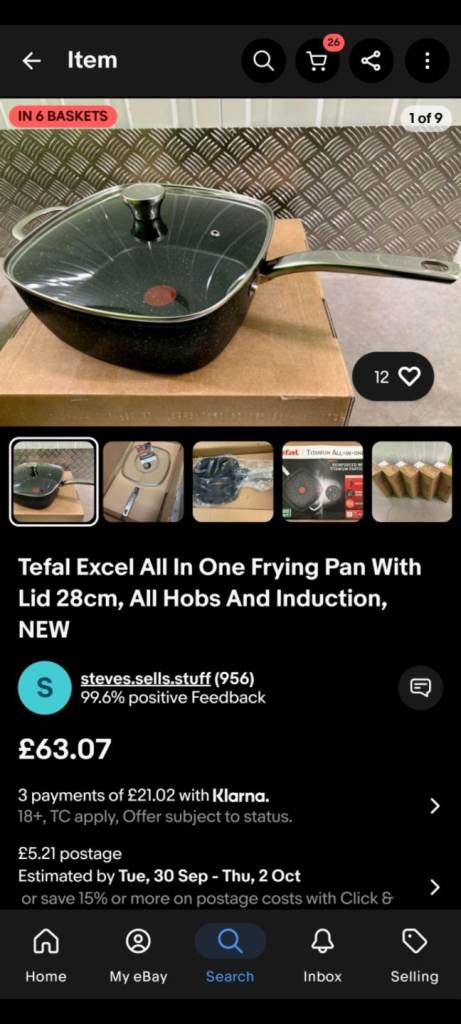Open Klarna payment details
Image resolution: width=461 pixels, height=1024 pixels.
coord(230,806)
